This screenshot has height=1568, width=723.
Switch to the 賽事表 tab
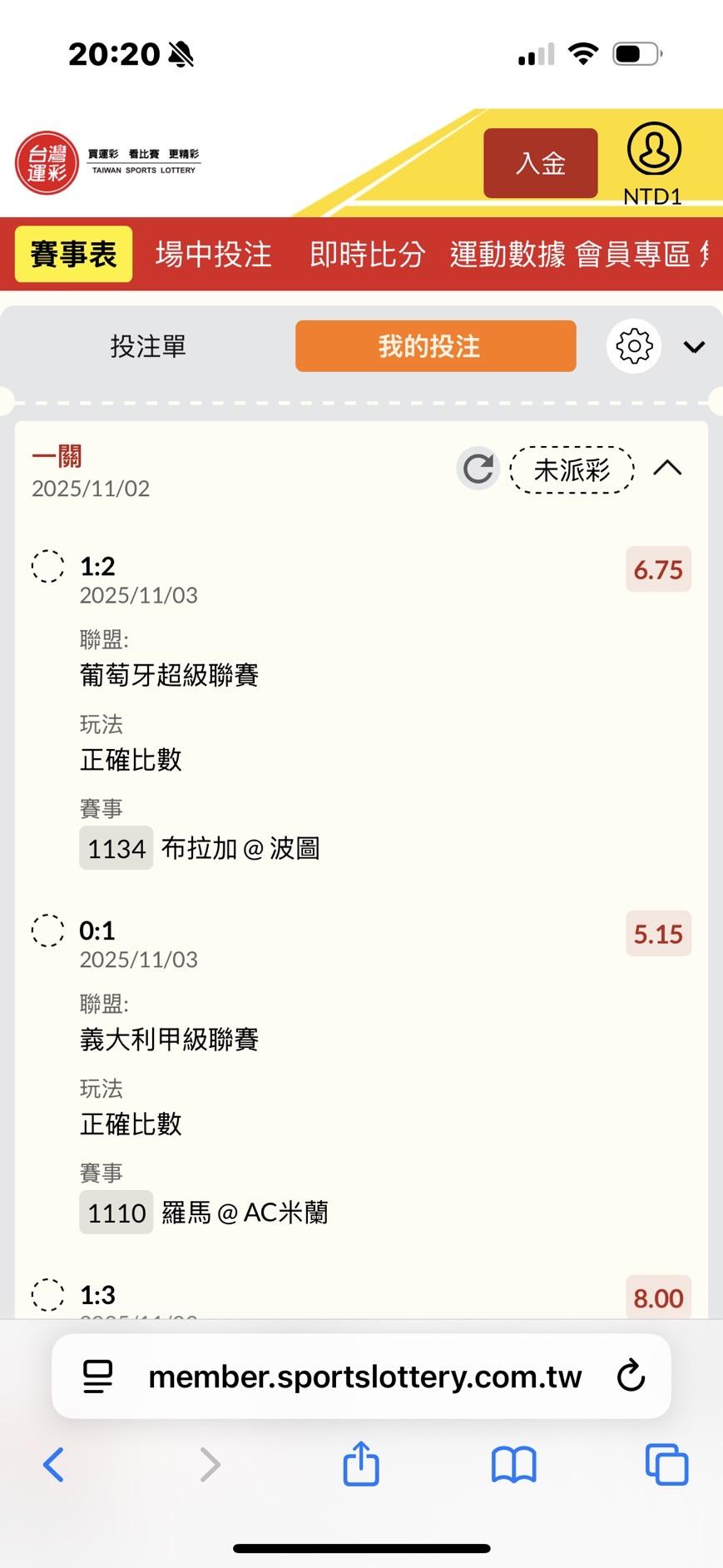point(73,254)
